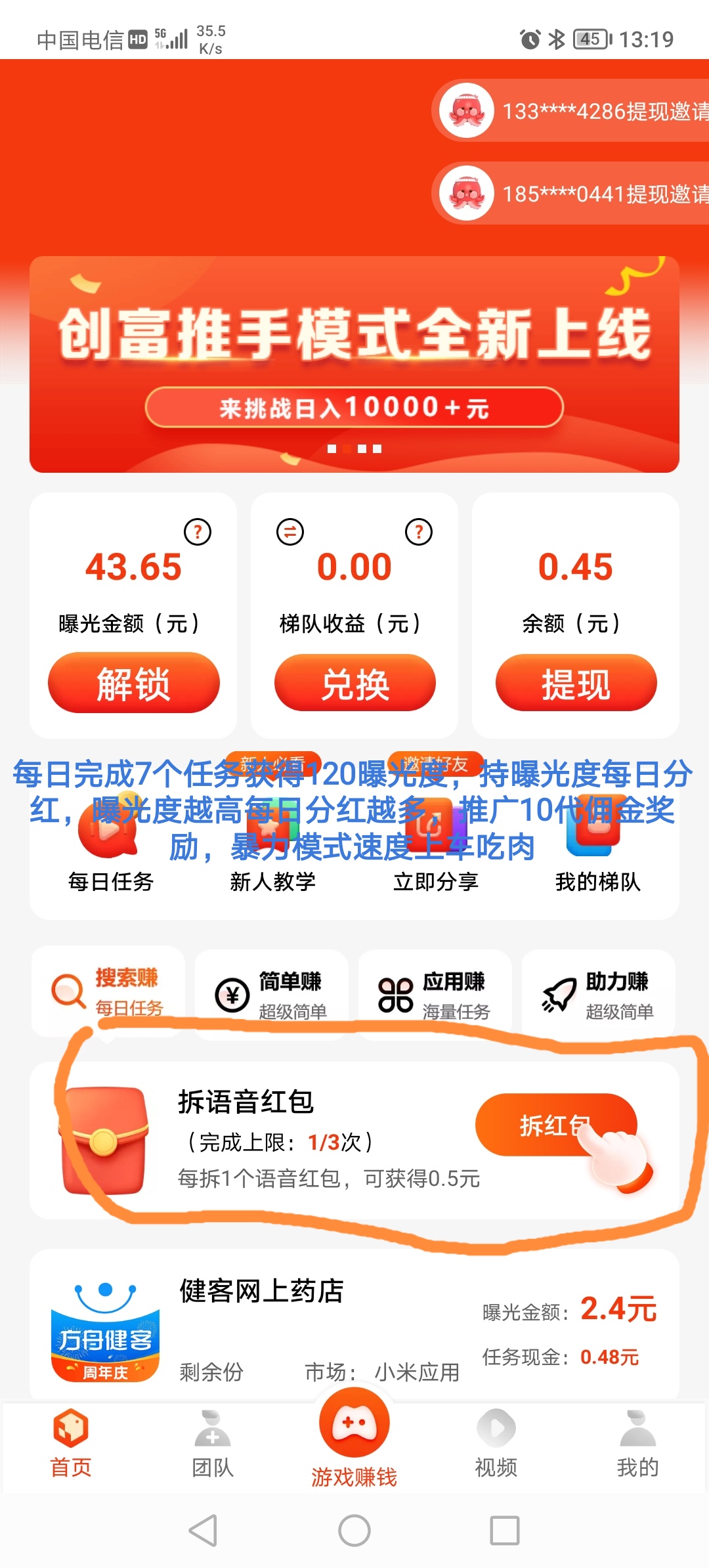
Task: Tap the 兑换 exchange button
Action: coord(354,683)
